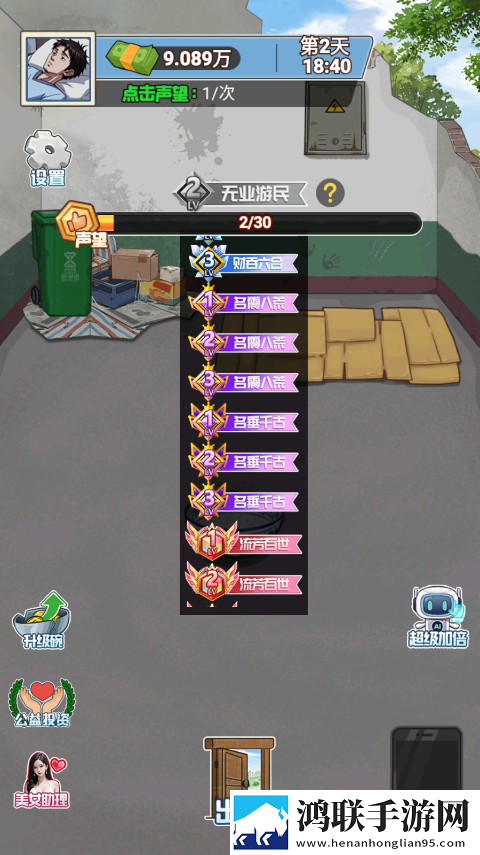Open the black smartphone icon

[427, 758]
